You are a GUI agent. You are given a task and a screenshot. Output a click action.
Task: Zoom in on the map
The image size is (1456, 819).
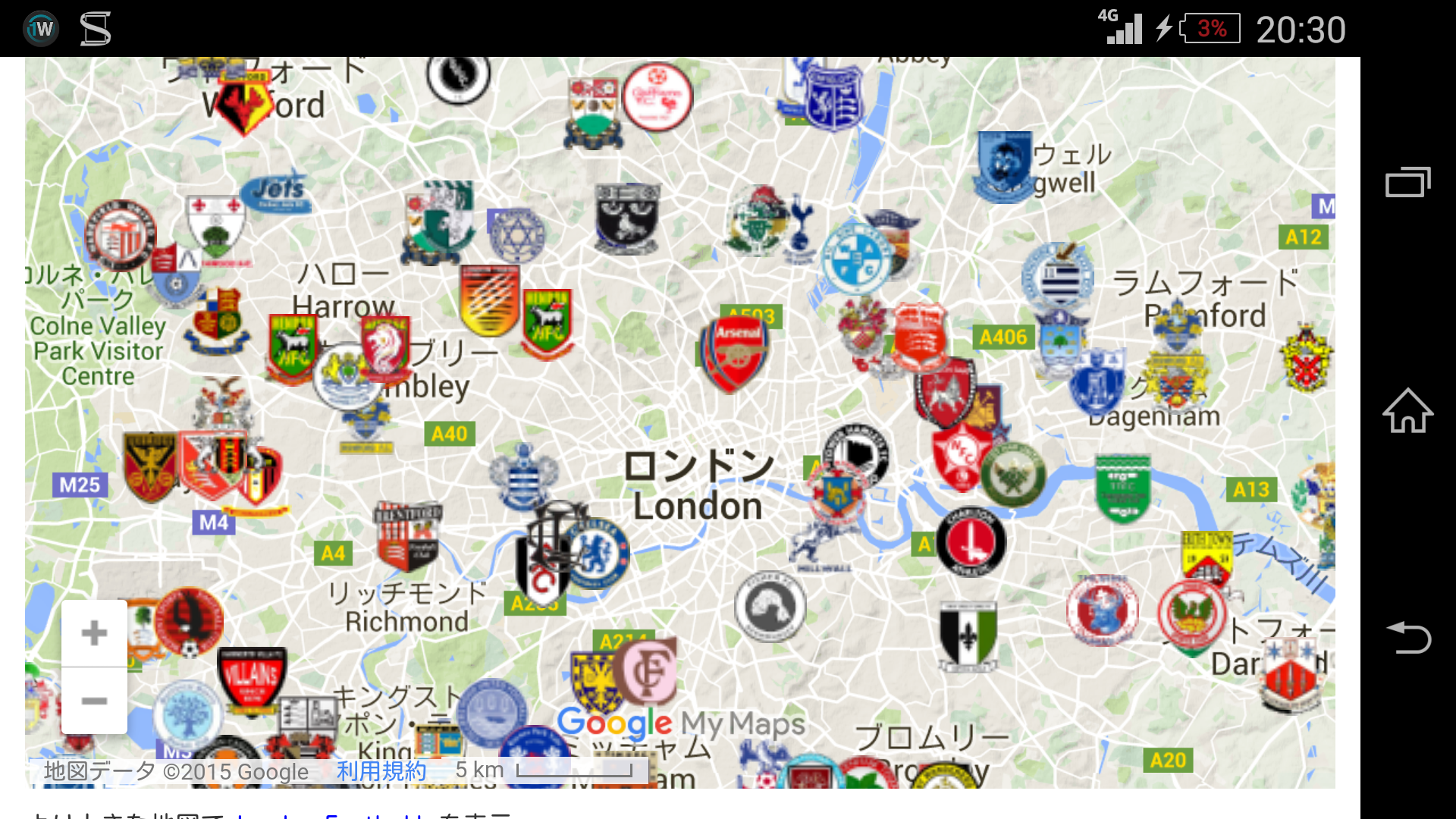point(94,633)
